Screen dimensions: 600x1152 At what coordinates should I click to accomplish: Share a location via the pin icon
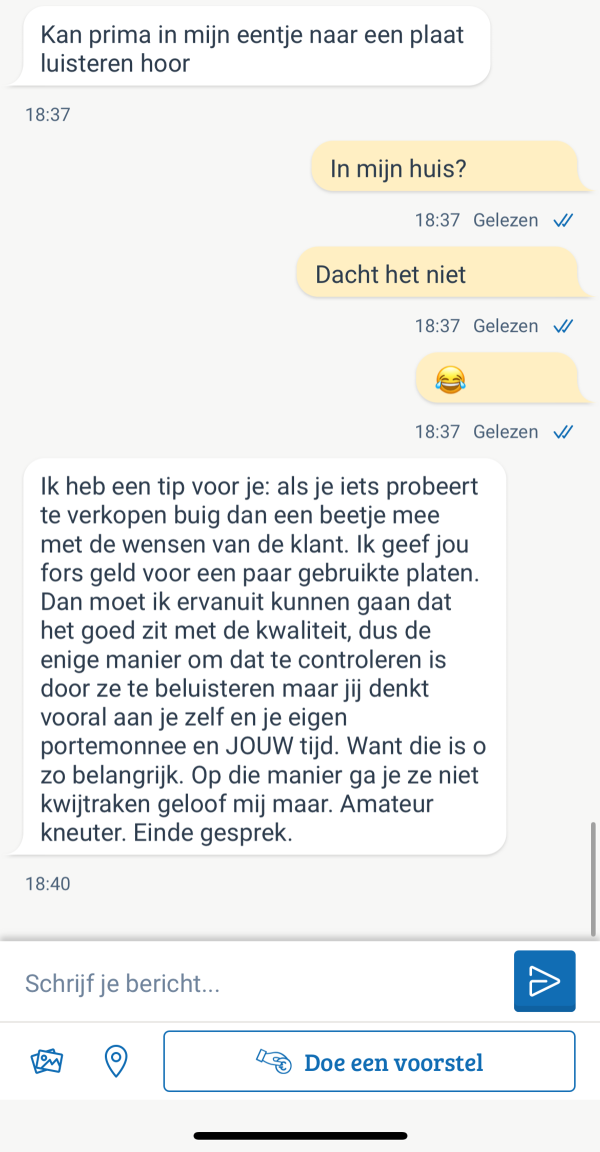(x=116, y=1061)
